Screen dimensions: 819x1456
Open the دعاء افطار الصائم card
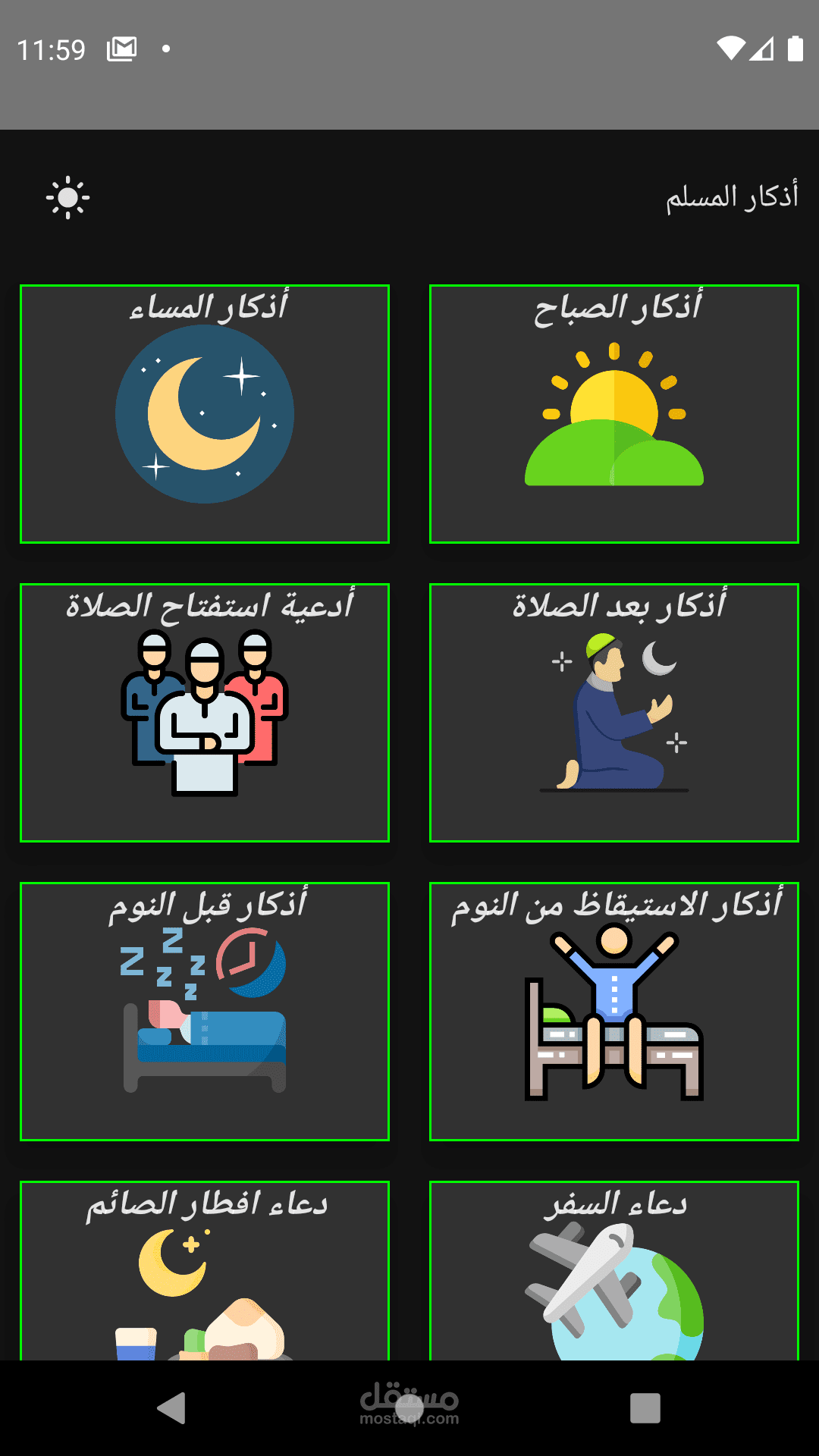(205, 1274)
